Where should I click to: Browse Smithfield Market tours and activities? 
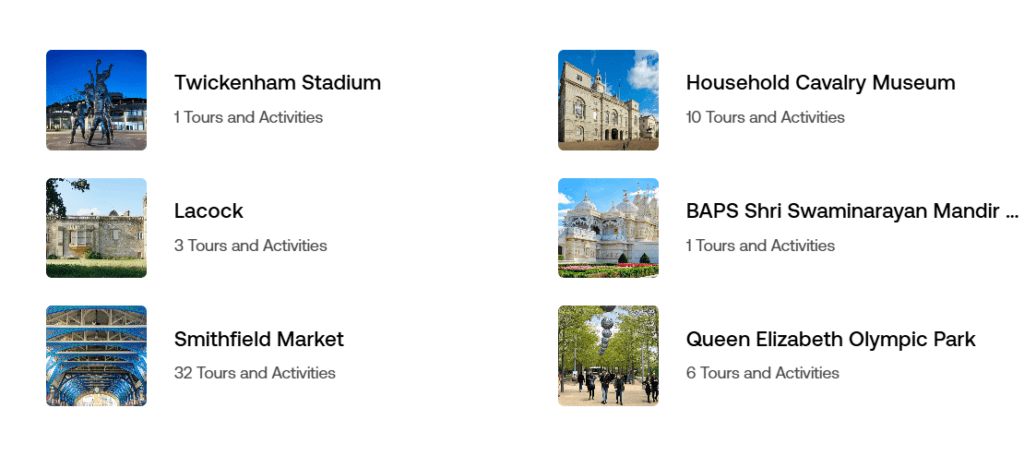[x=258, y=340]
